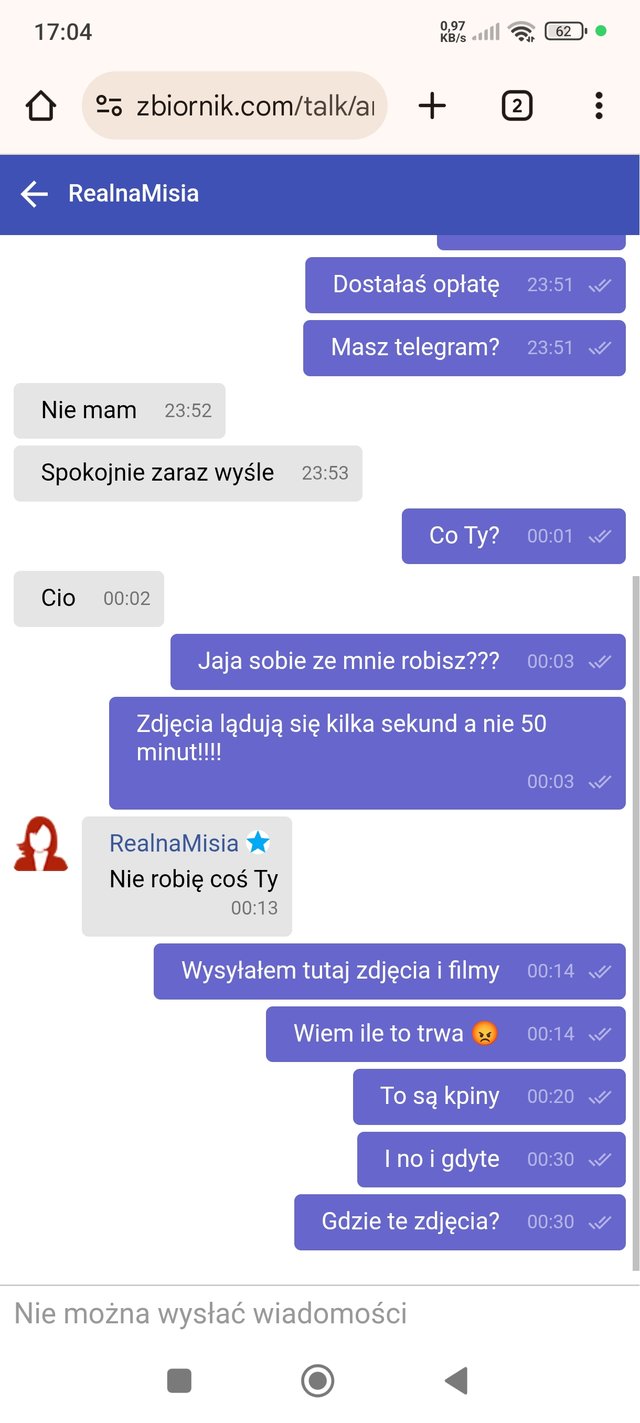This screenshot has width=640, height=1423.
Task: Open the browser overflow menu
Action: coord(598,106)
